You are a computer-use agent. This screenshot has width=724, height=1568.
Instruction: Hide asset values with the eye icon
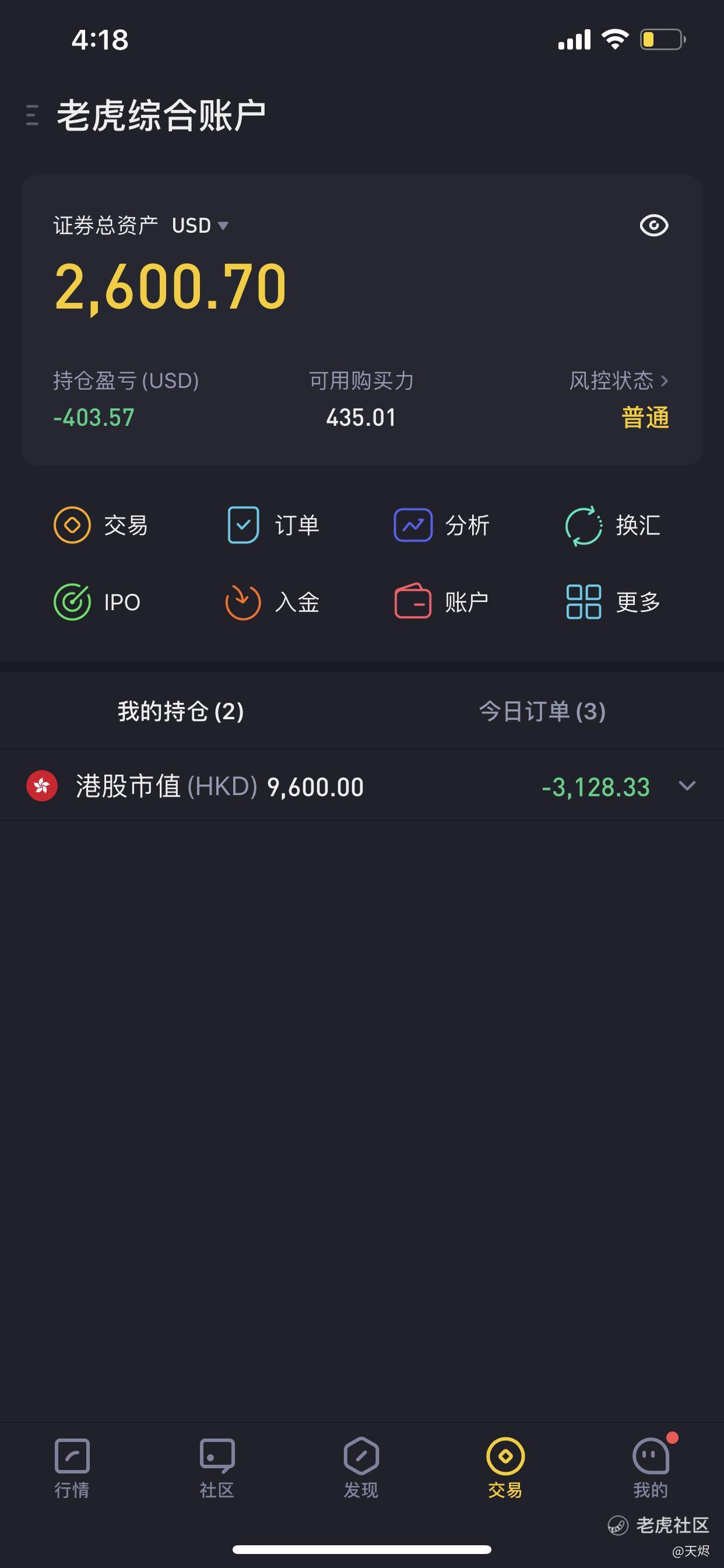coord(654,226)
